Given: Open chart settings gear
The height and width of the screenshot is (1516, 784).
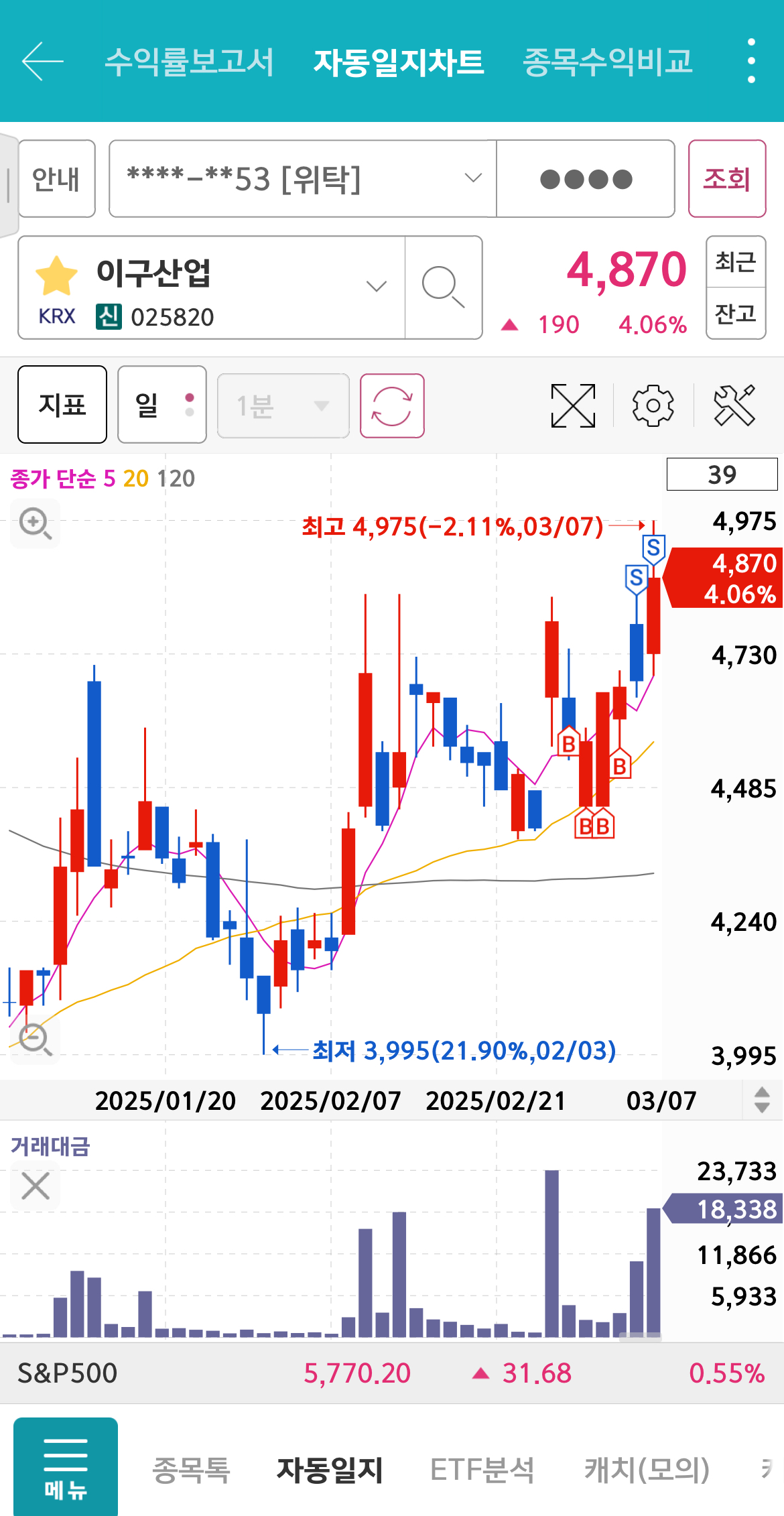Looking at the screenshot, I should (653, 405).
